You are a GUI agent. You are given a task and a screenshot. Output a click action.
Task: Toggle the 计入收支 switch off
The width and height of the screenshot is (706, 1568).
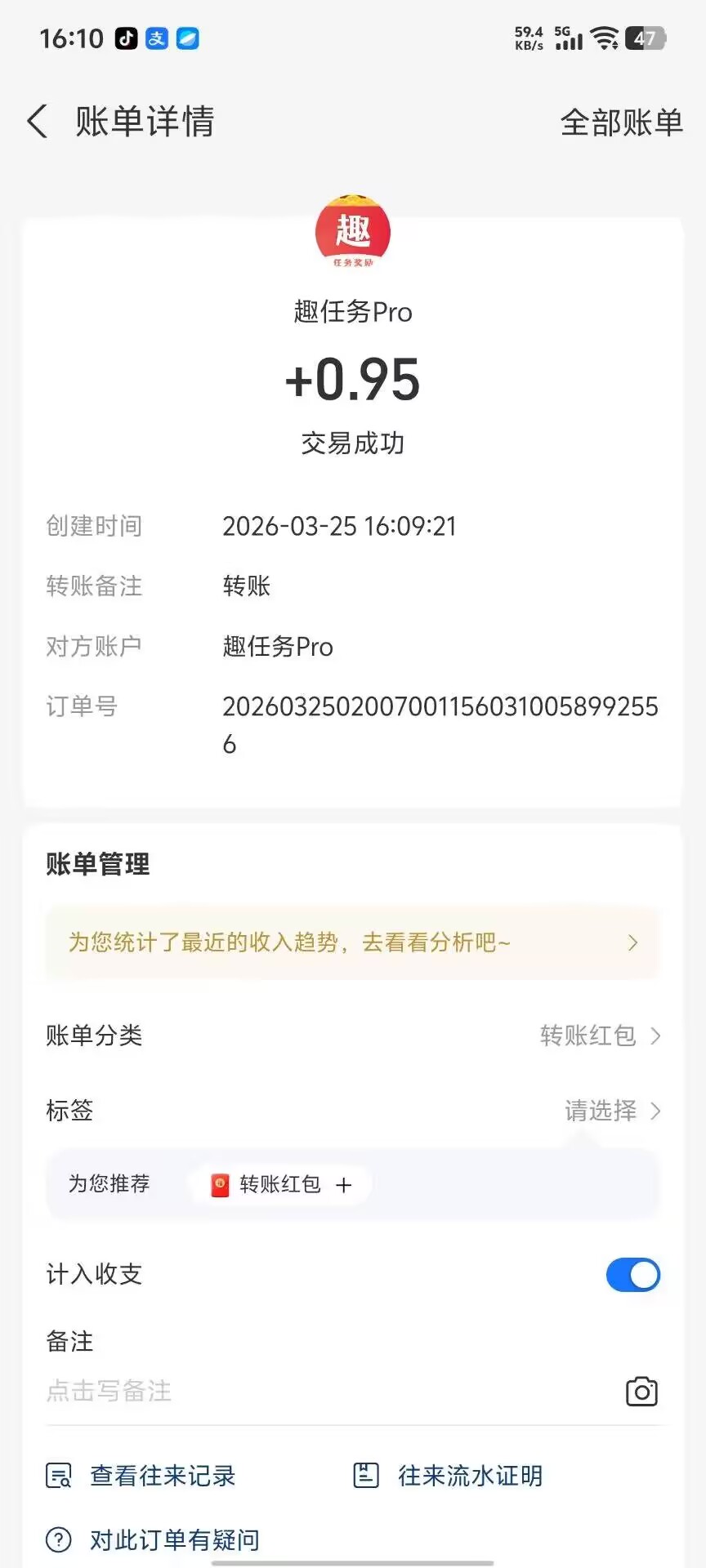pyautogui.click(x=632, y=1275)
